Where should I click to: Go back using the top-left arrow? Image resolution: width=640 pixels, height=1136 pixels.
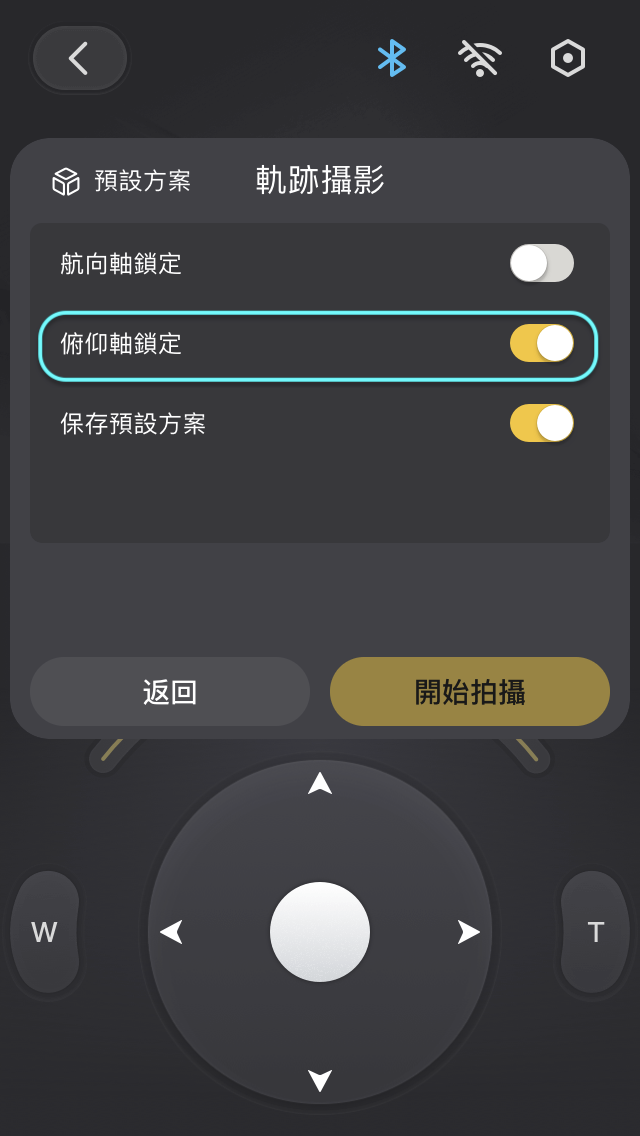click(79, 58)
